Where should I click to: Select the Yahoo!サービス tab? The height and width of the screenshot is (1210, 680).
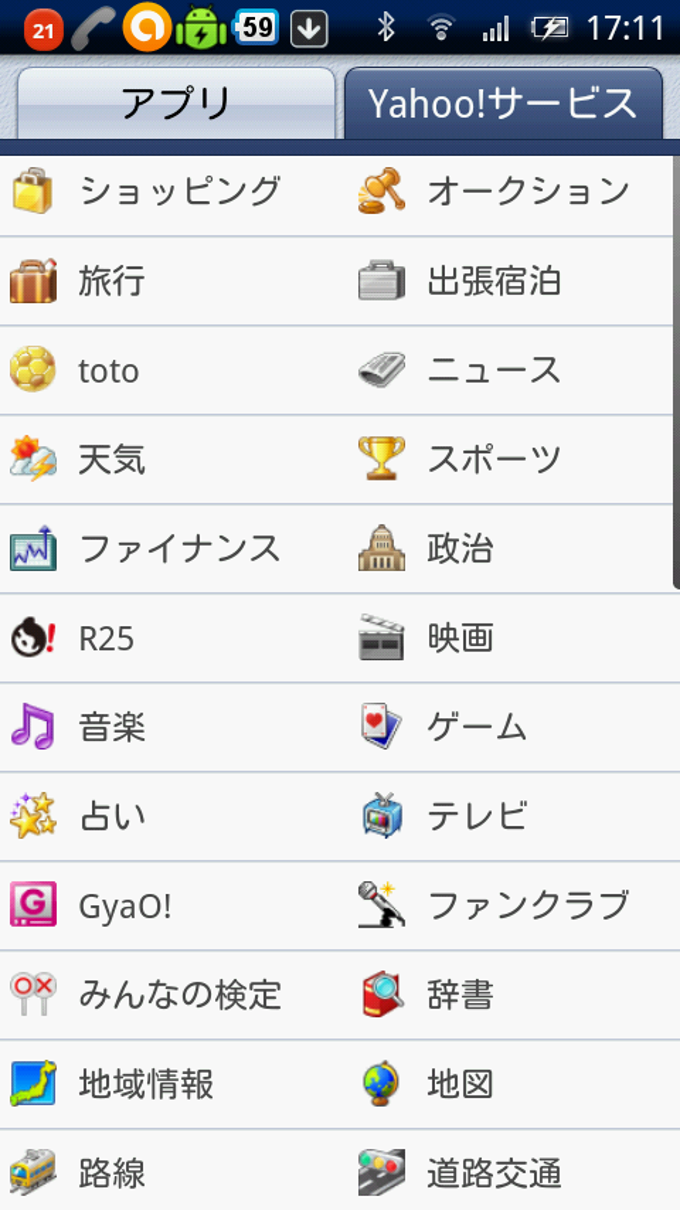tap(503, 103)
